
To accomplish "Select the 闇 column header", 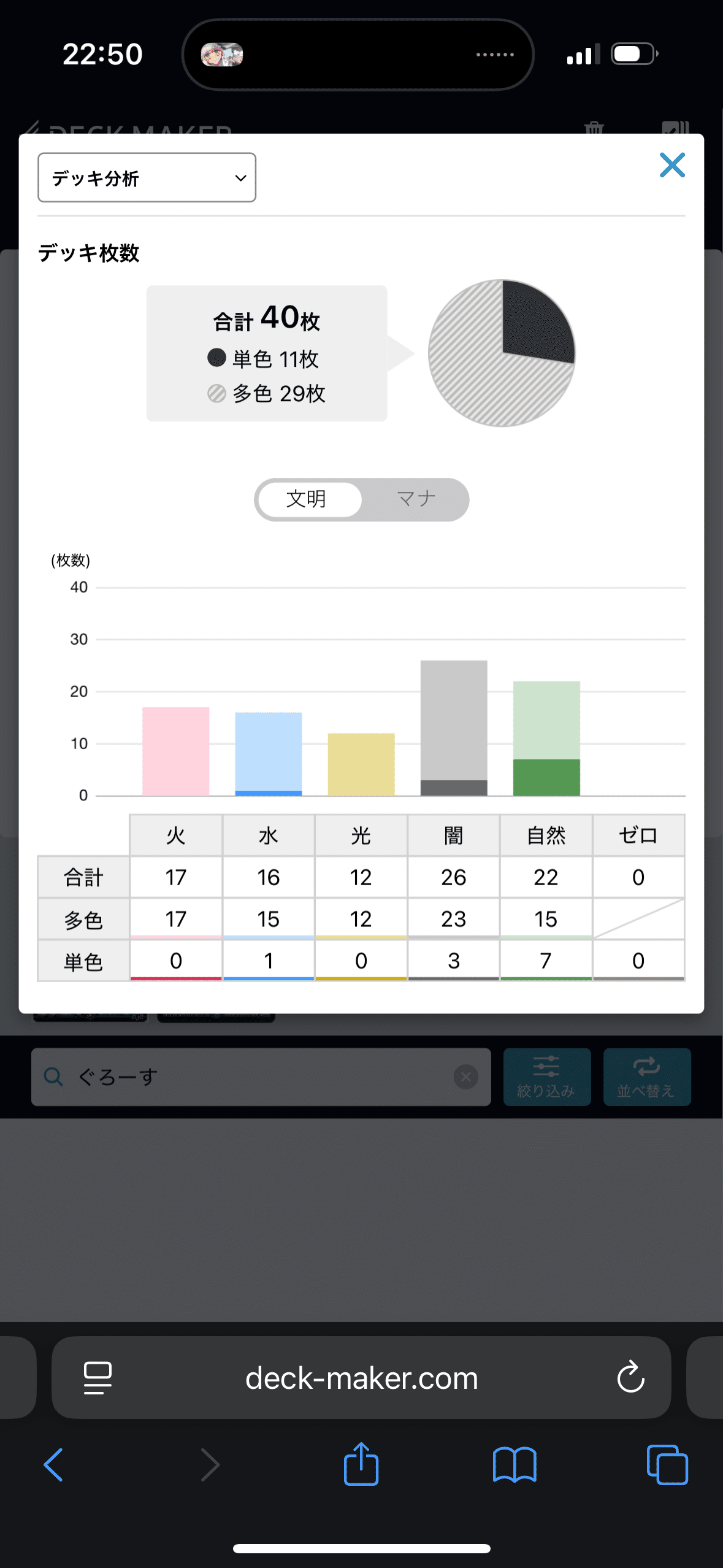I will [x=453, y=836].
